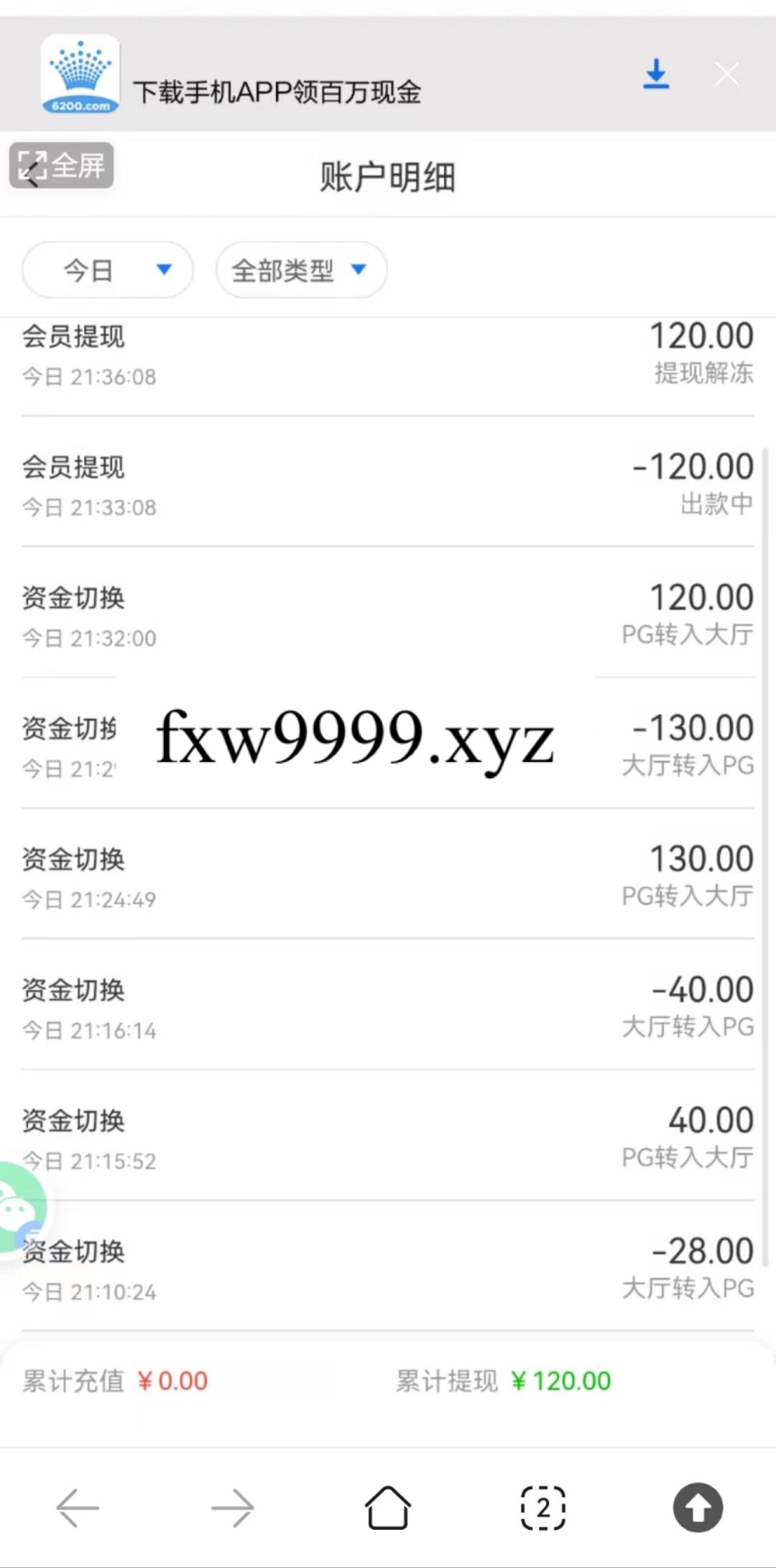The width and height of the screenshot is (776, 1568).
Task: Go forward using browser forward arrow
Action: click(x=233, y=1507)
